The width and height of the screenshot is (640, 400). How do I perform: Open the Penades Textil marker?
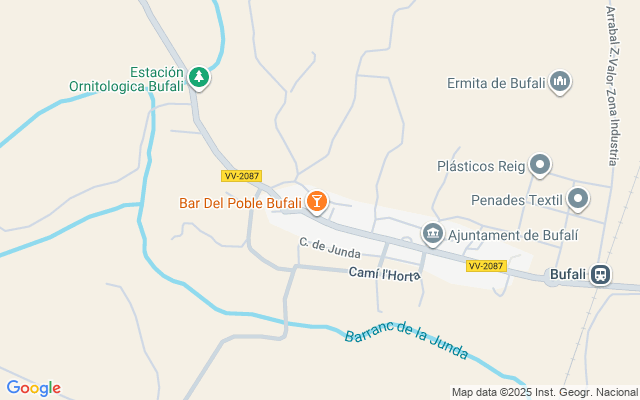pyautogui.click(x=578, y=199)
